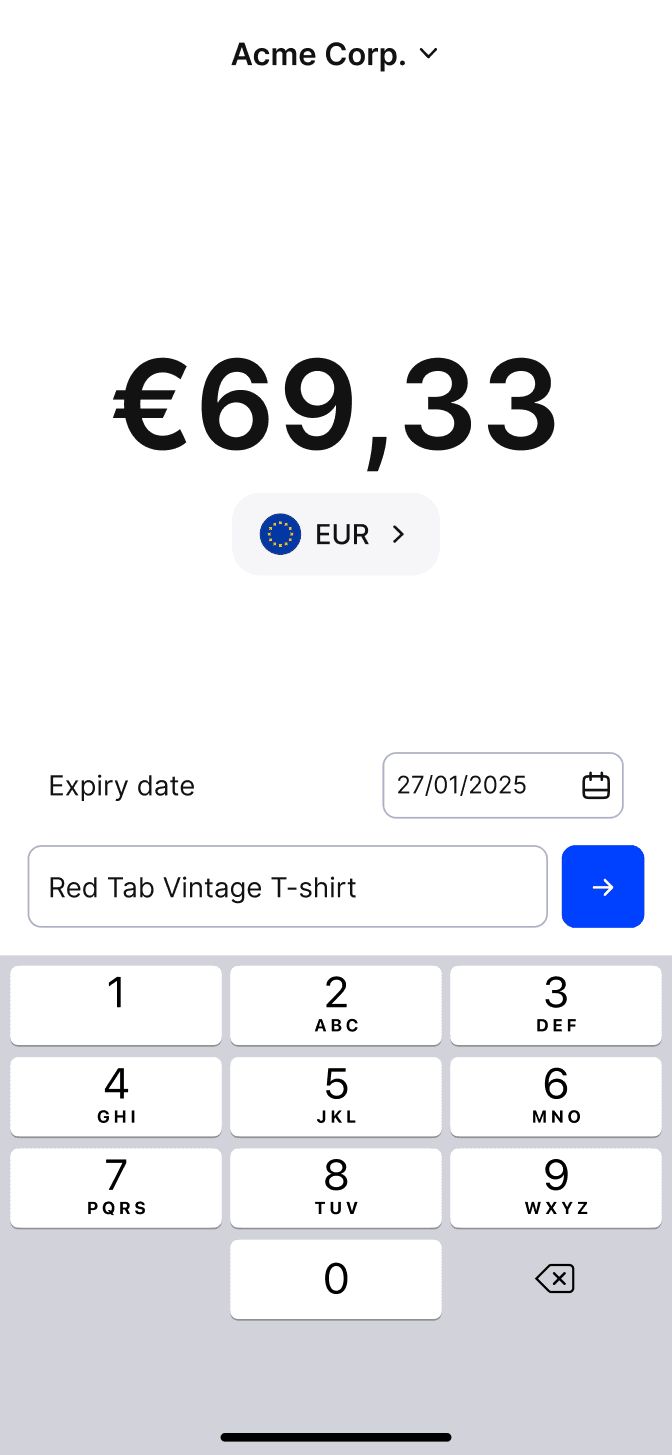The height and width of the screenshot is (1455, 672).
Task: Add a 0 to the amount
Action: pos(336,1279)
